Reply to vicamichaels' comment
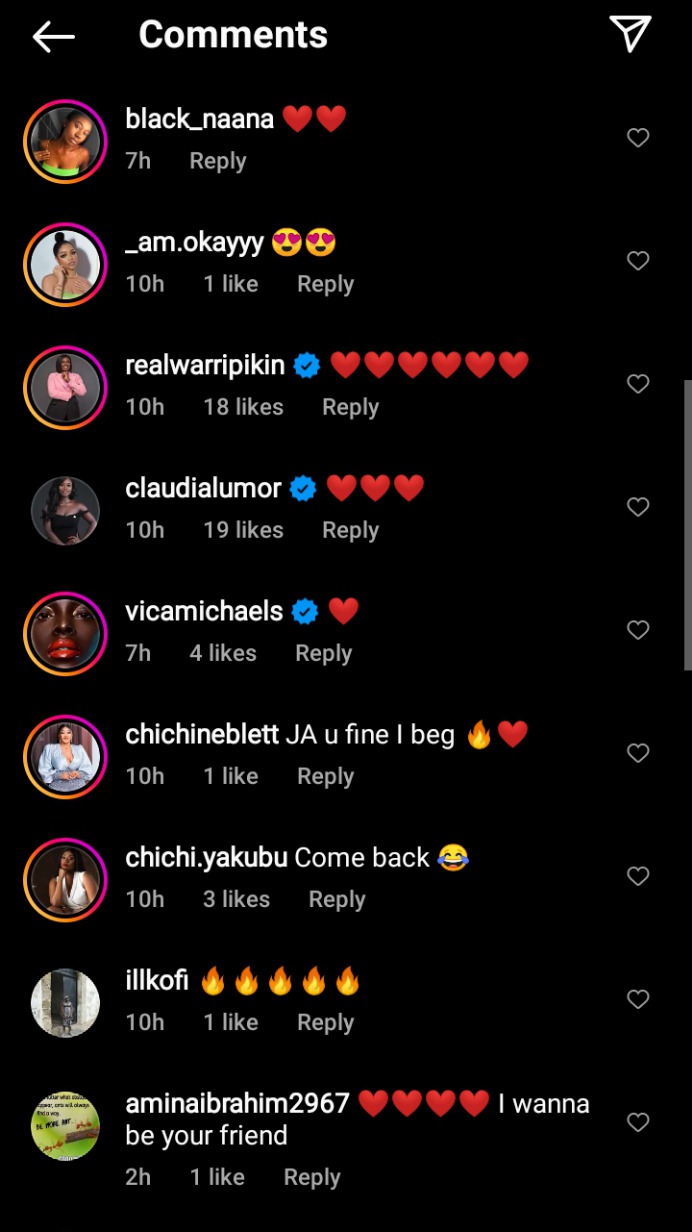The image size is (692, 1232). (x=323, y=653)
